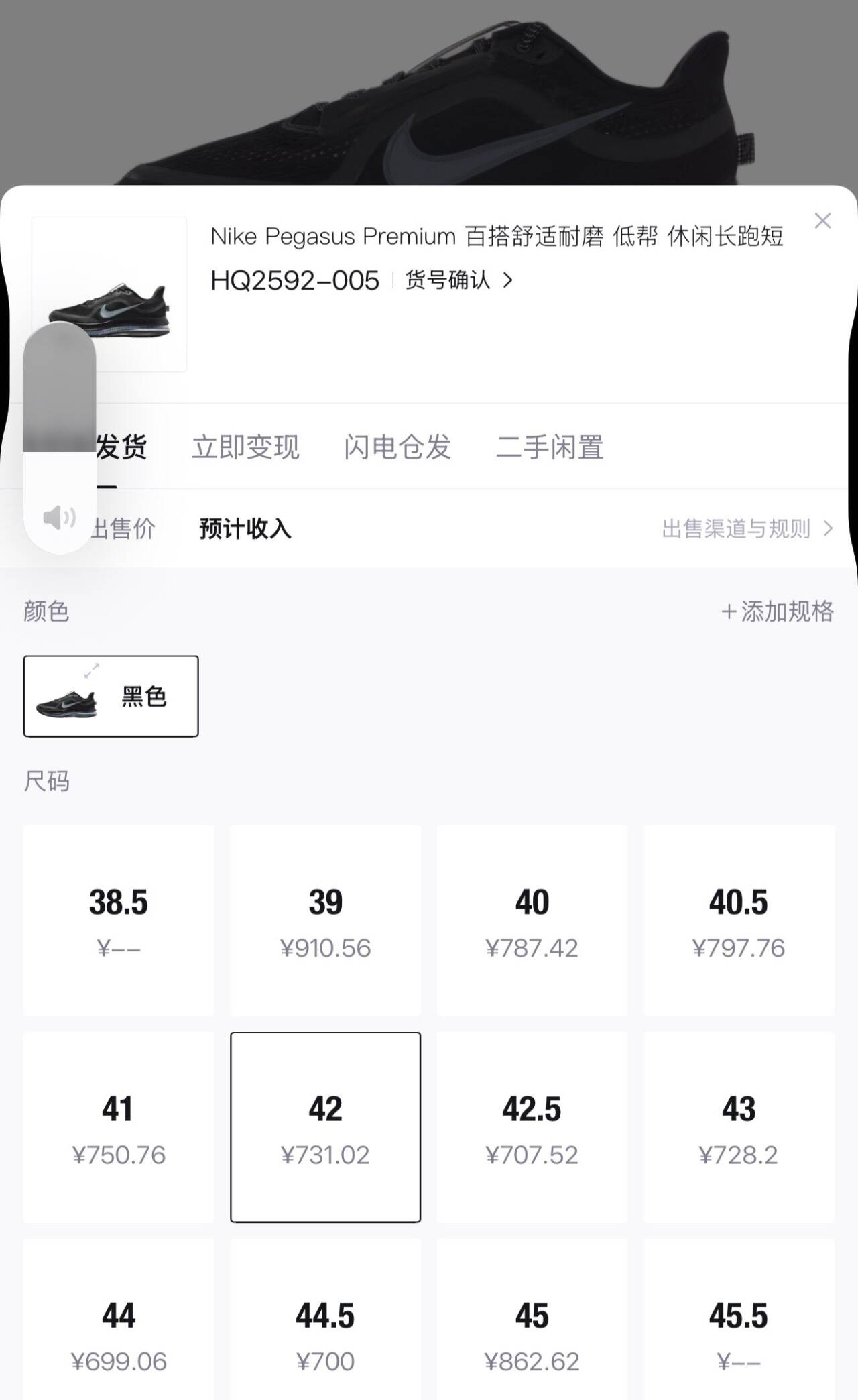Screen dimensions: 858x1400
Task: Pick size 42.5 at ¥707.52
Action: [x=532, y=1127]
